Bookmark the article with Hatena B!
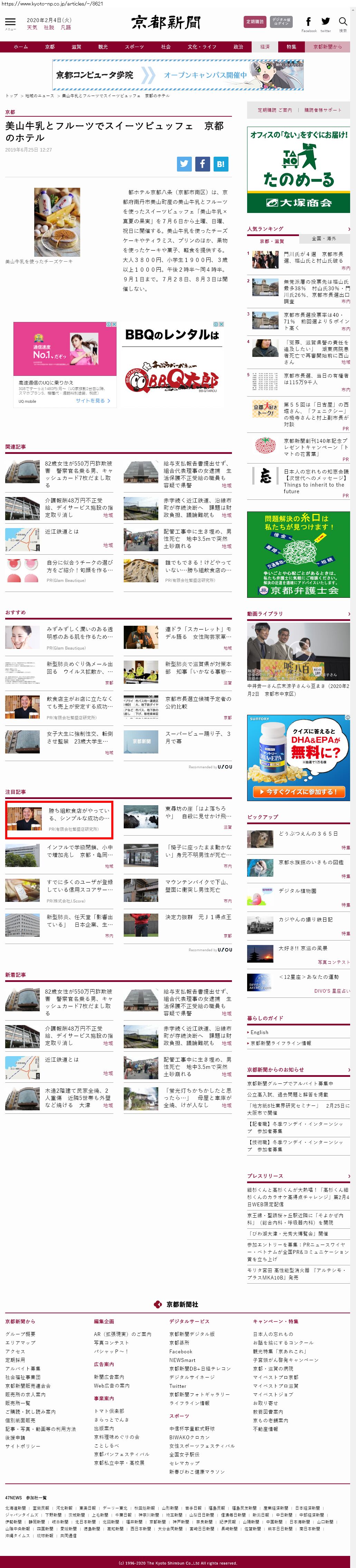 coord(221,163)
